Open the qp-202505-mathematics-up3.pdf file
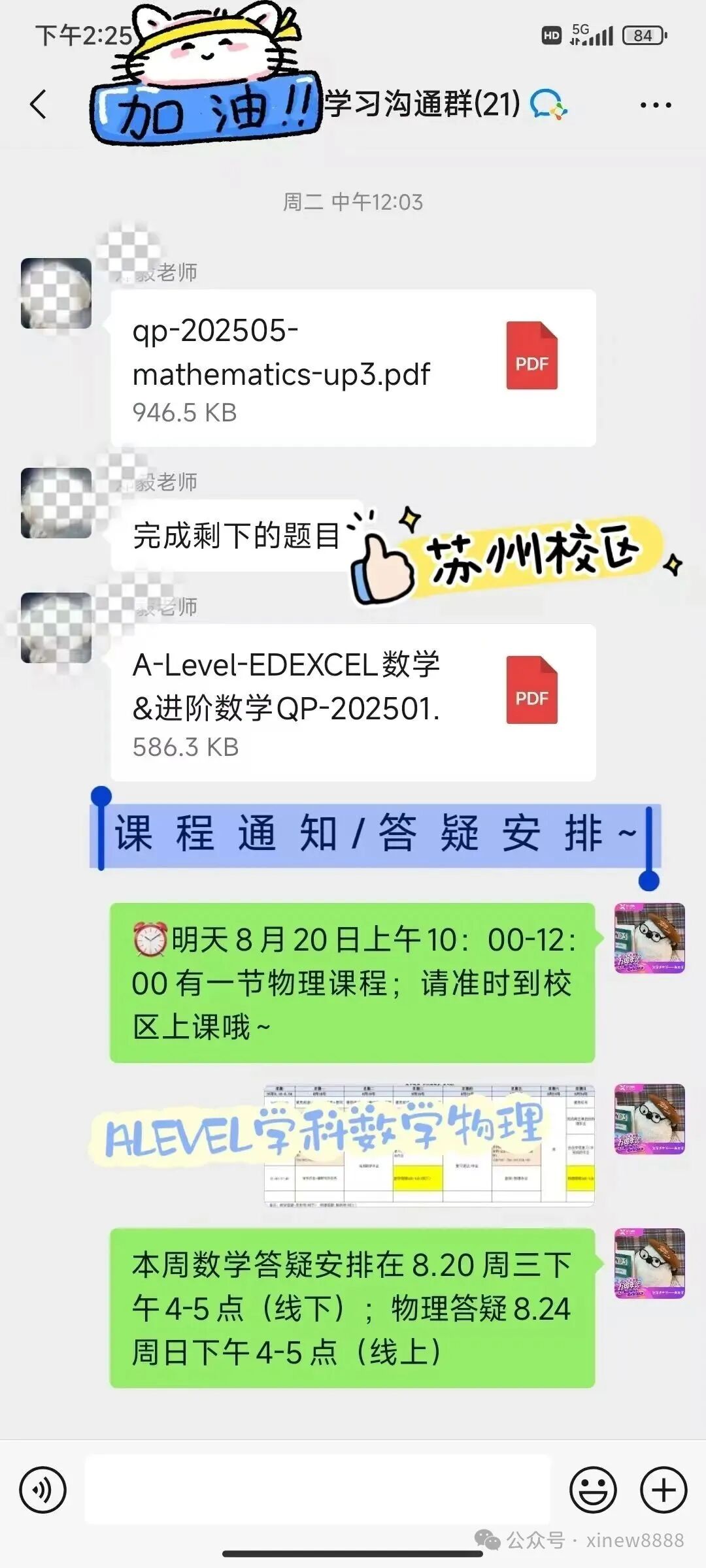Image resolution: width=706 pixels, height=1568 pixels. pos(353,368)
